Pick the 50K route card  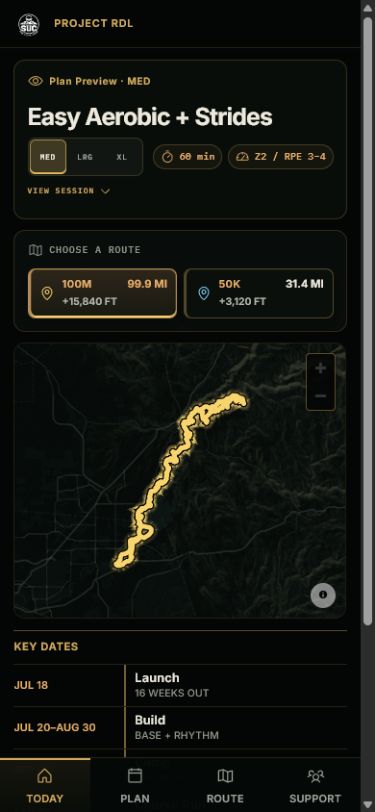(259, 293)
